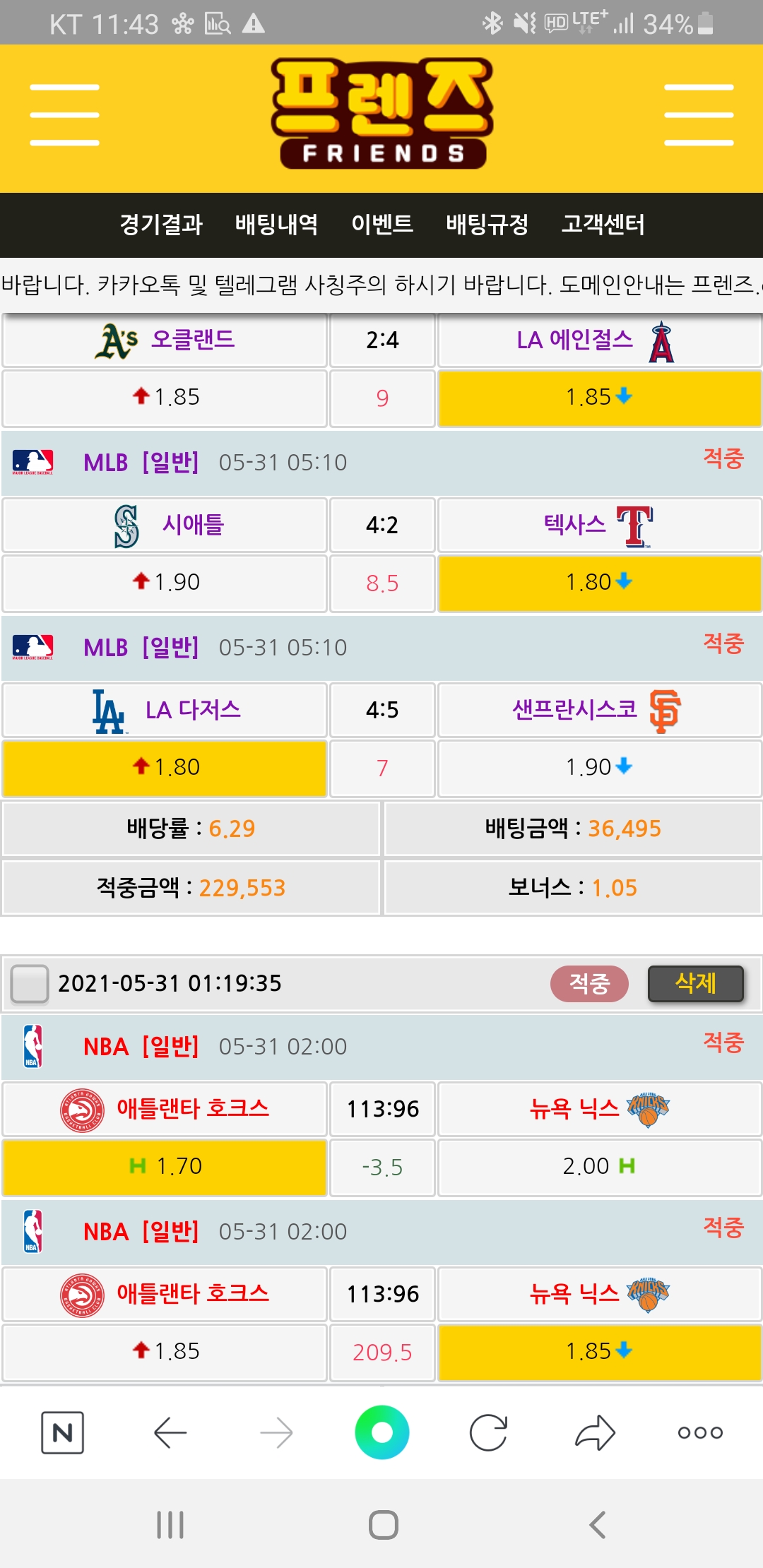Open 배팅규정 tab

pos(487,225)
